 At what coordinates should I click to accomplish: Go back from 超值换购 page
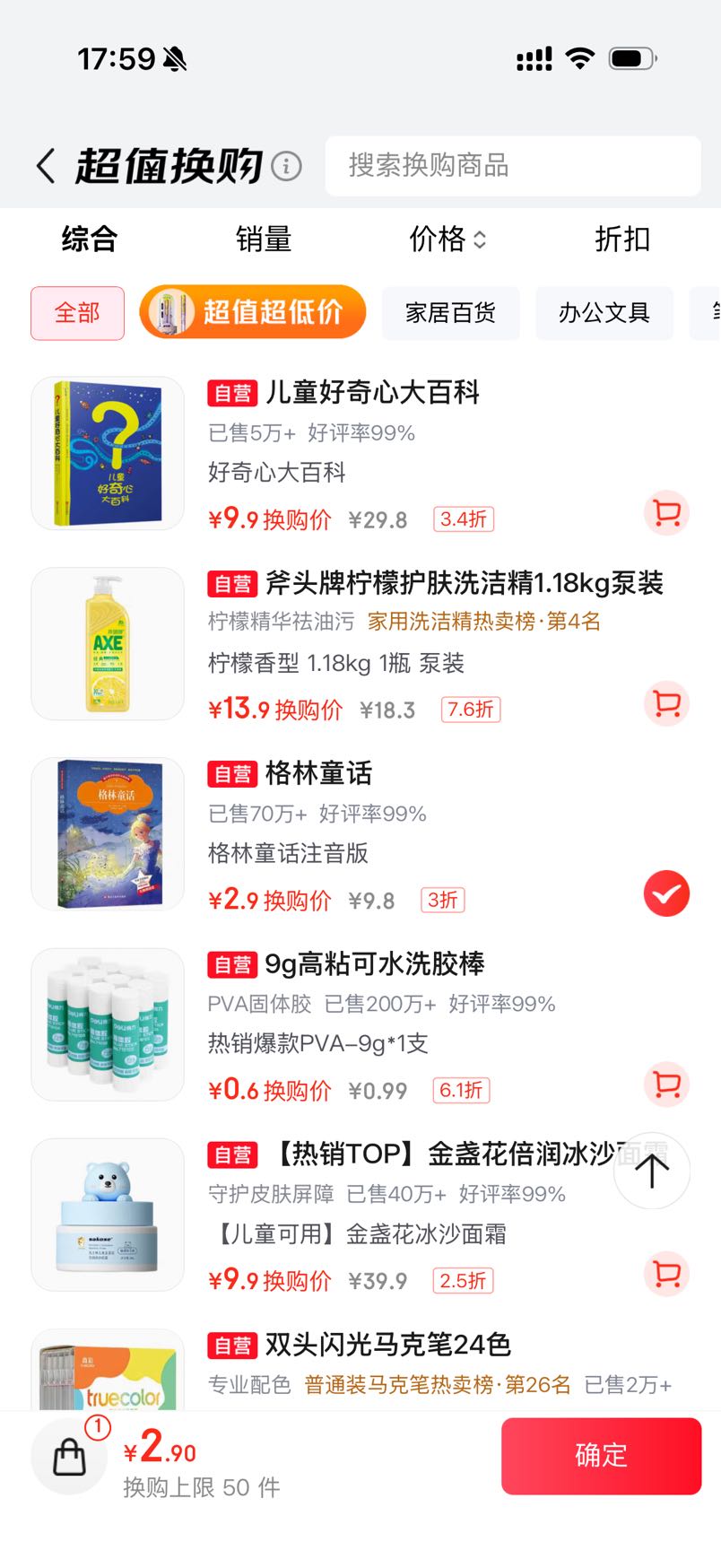pos(46,166)
